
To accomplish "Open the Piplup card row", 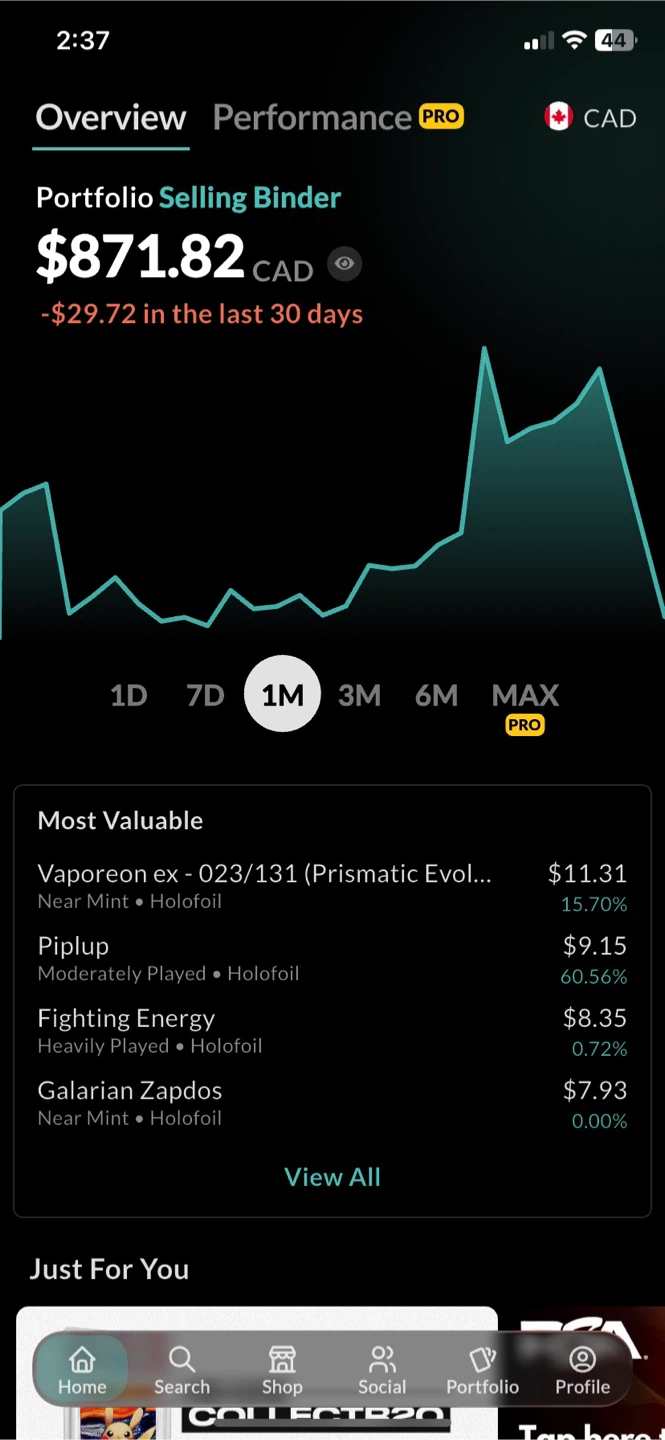I will 332,958.
